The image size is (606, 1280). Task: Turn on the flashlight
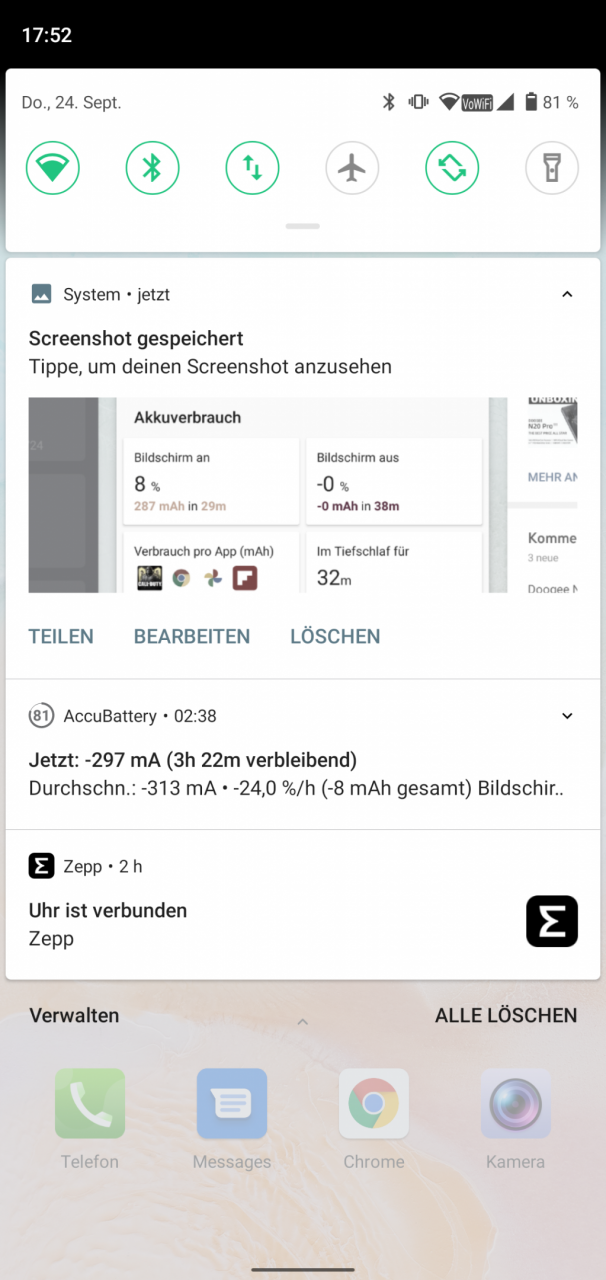pyautogui.click(x=552, y=168)
